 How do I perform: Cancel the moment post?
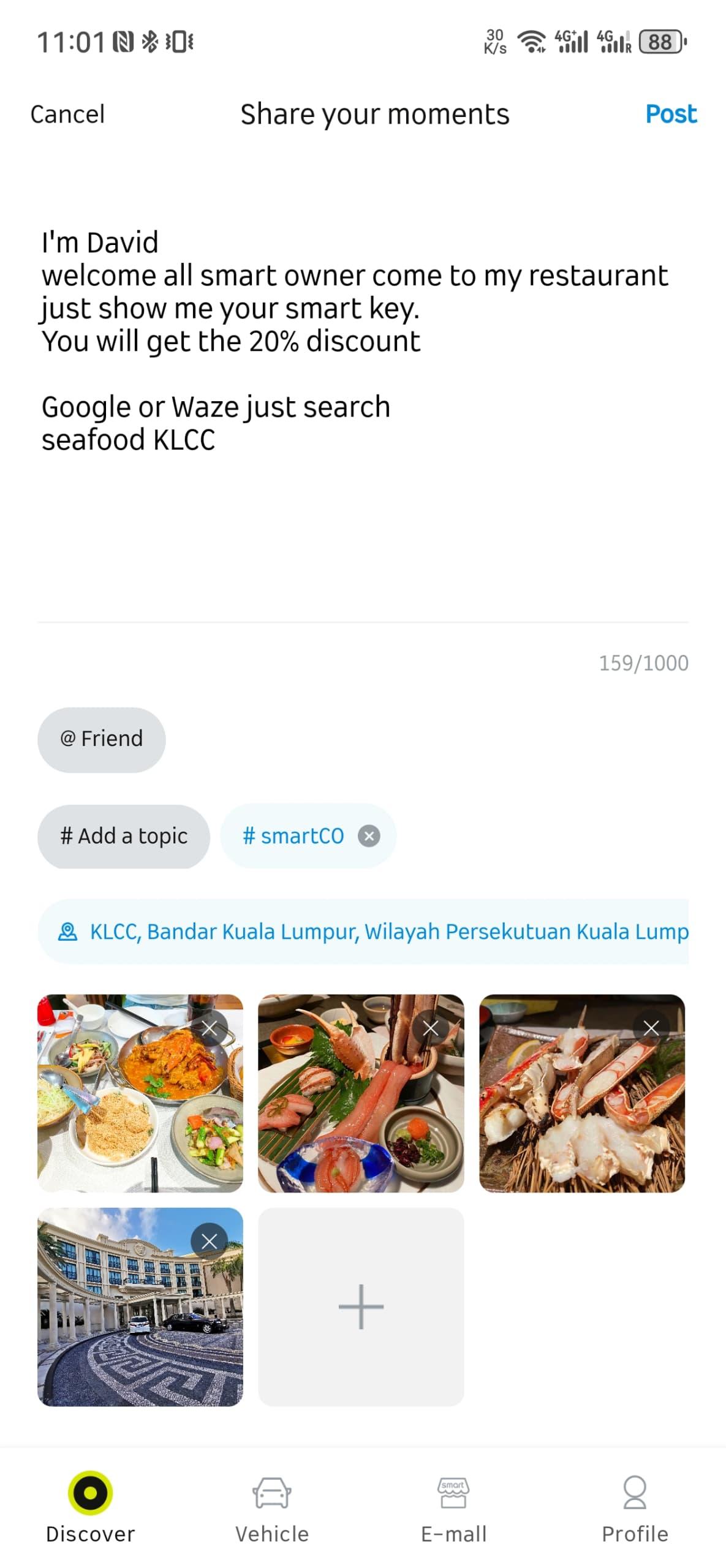click(x=67, y=115)
